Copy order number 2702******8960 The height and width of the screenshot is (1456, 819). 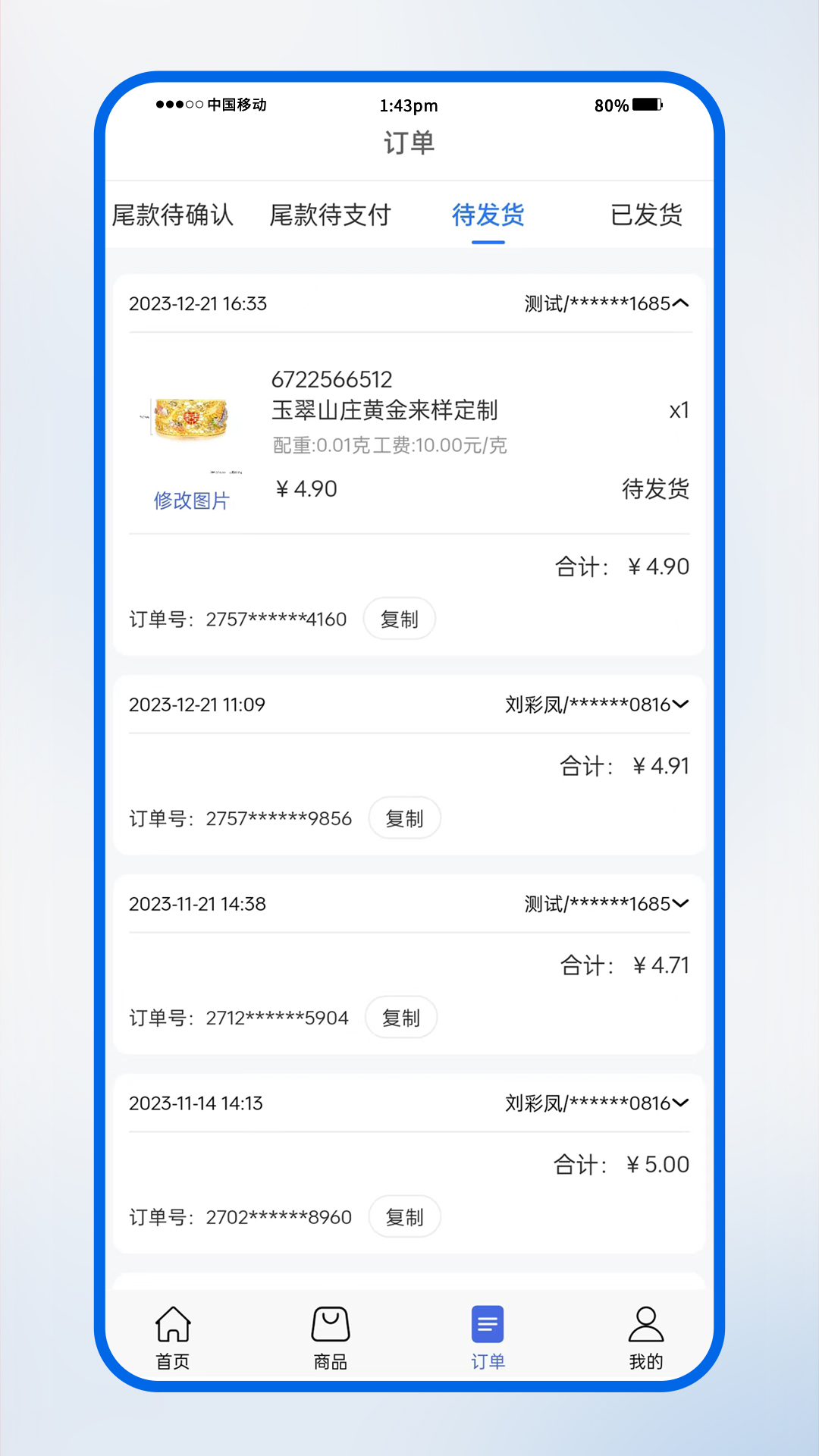tap(404, 1216)
